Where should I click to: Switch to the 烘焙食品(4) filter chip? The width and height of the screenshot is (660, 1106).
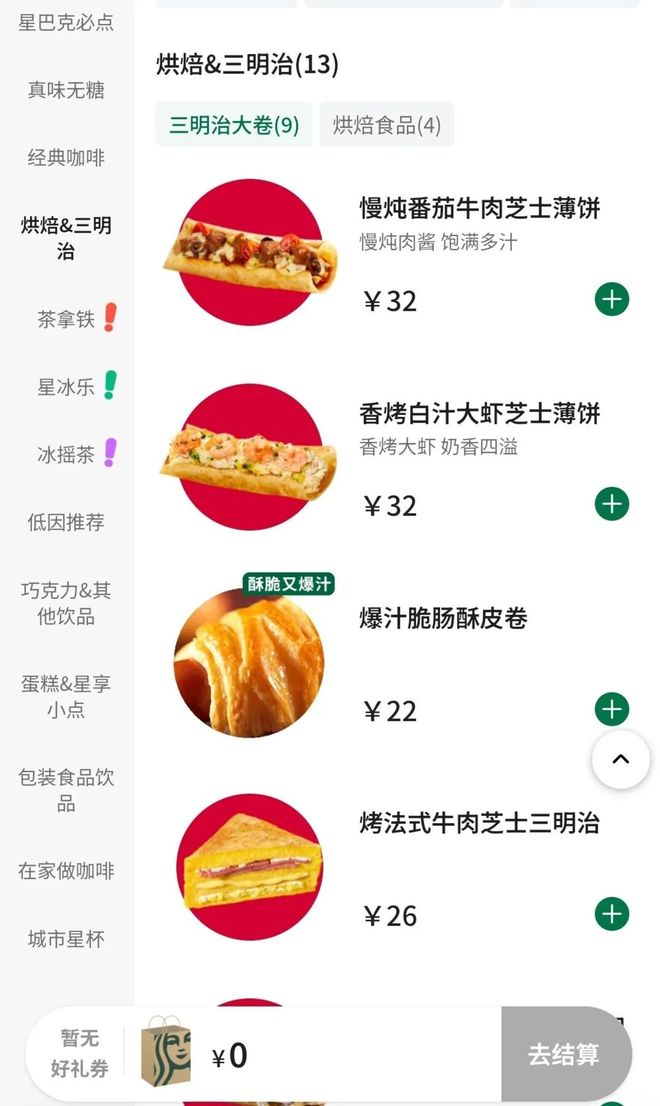coord(387,125)
